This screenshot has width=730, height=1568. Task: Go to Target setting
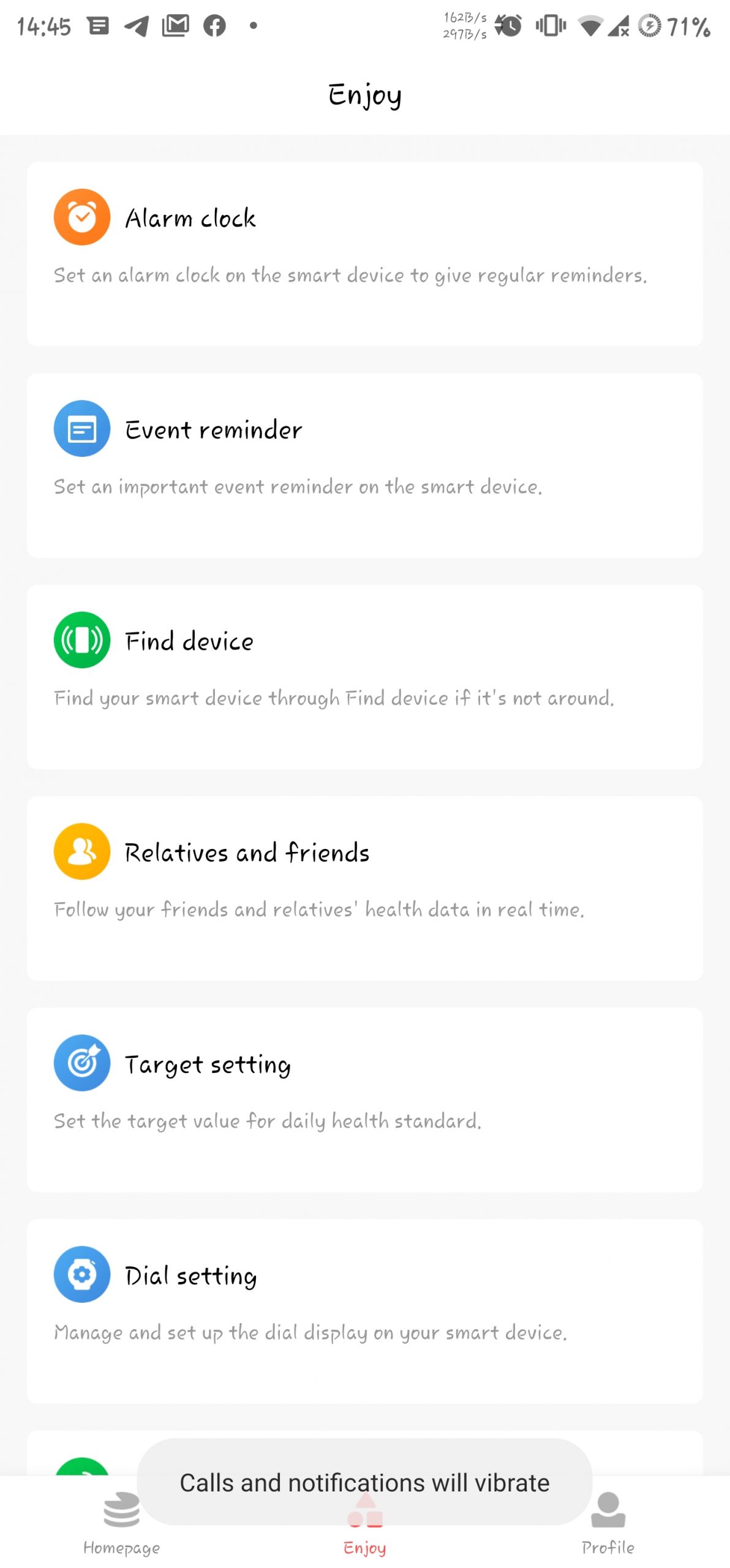[364, 1099]
